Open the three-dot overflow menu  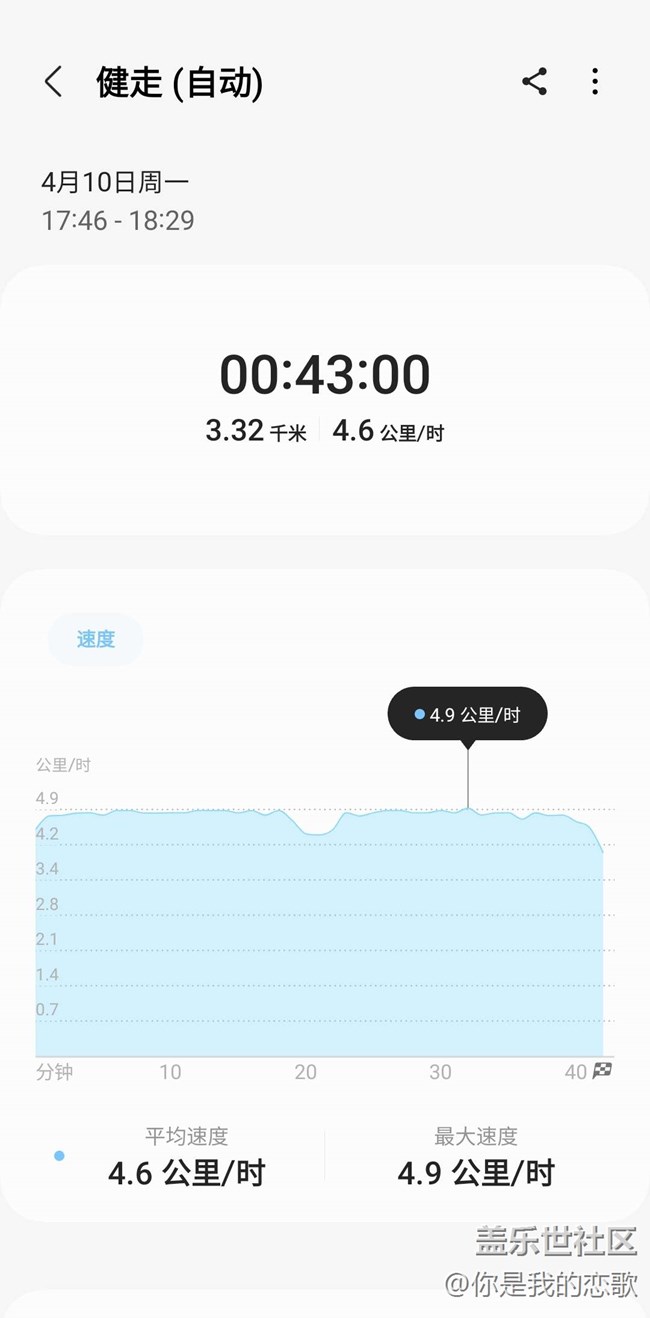click(595, 82)
